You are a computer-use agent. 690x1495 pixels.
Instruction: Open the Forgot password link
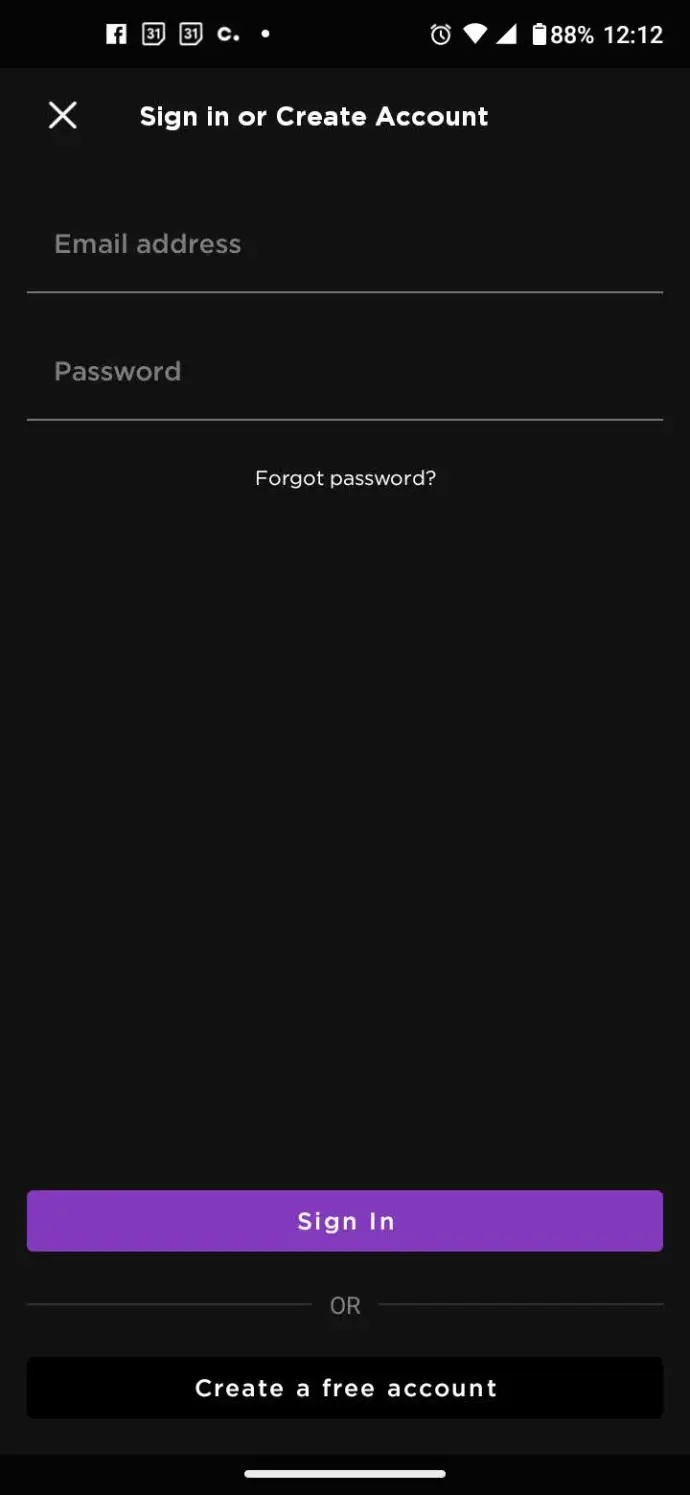pyautogui.click(x=345, y=478)
